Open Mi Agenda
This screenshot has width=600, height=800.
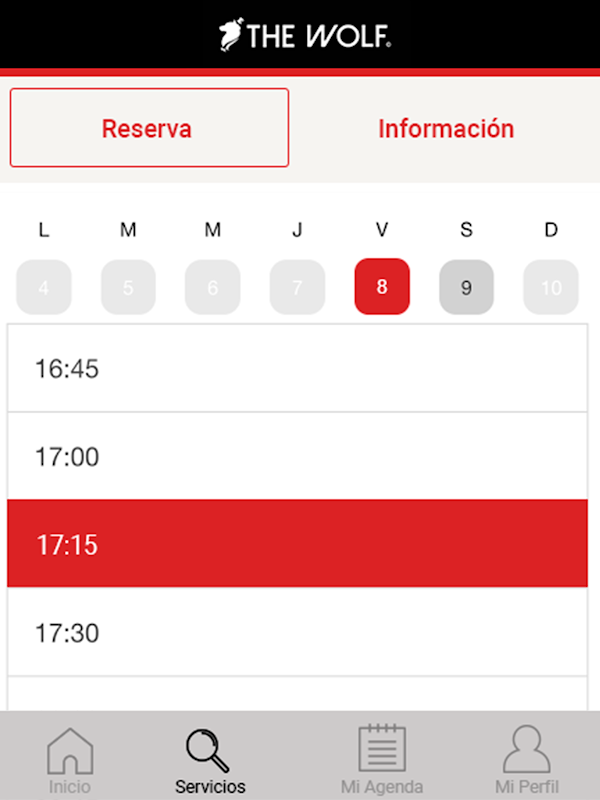tap(382, 760)
